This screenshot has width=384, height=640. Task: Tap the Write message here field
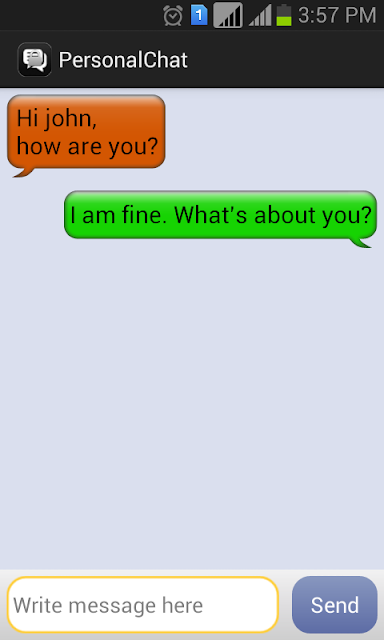[x=143, y=605]
